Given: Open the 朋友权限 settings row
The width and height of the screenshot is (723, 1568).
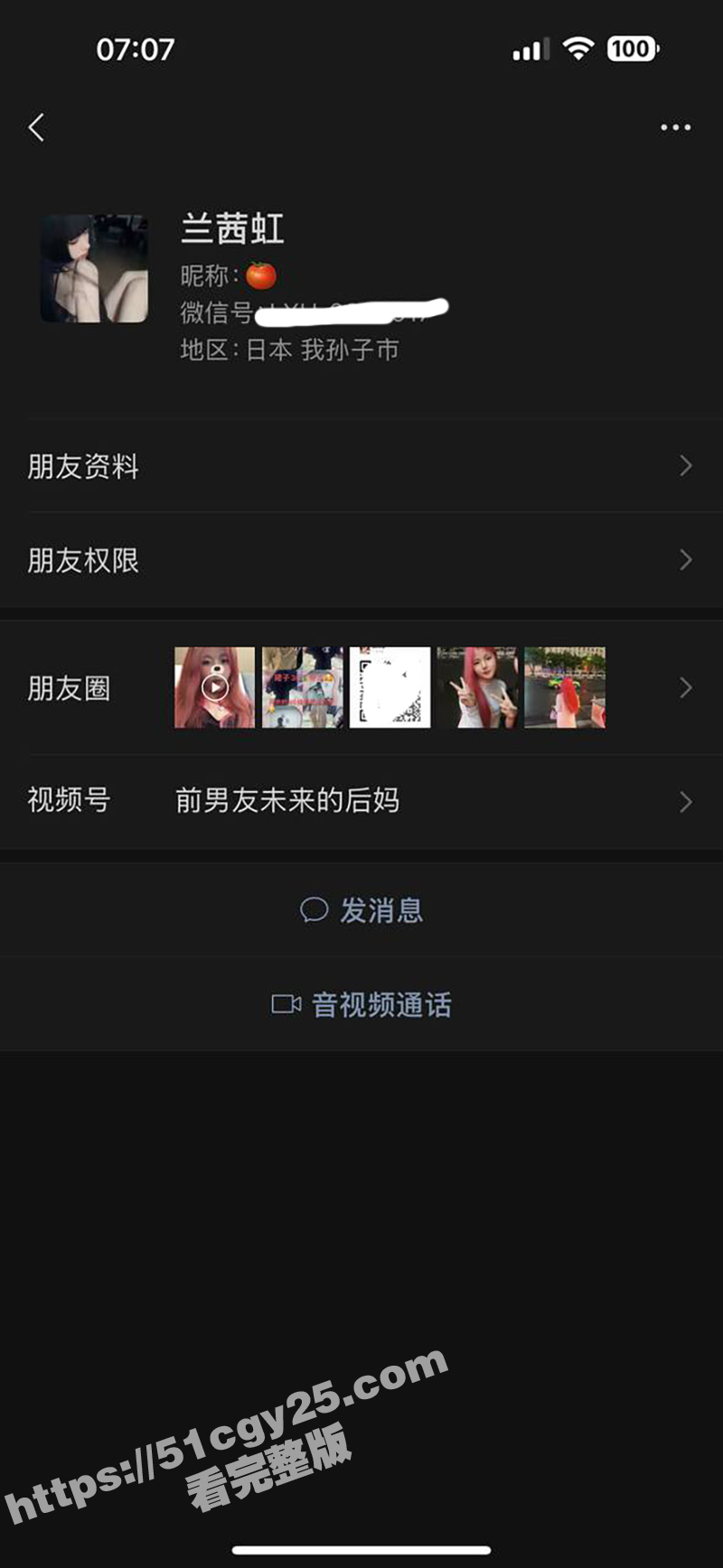Looking at the screenshot, I should click(x=361, y=560).
